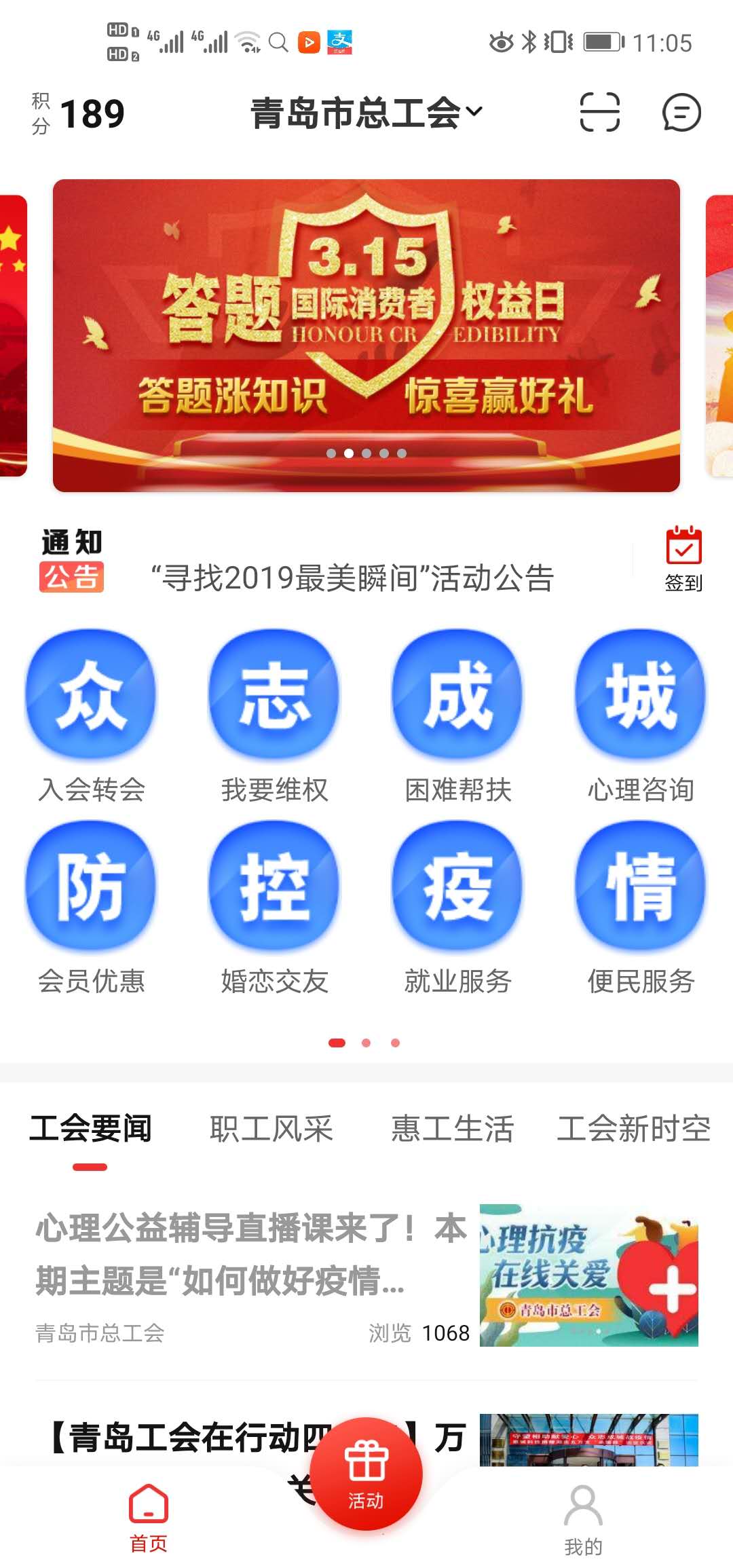Open the 签到 daily check-in

click(x=683, y=559)
